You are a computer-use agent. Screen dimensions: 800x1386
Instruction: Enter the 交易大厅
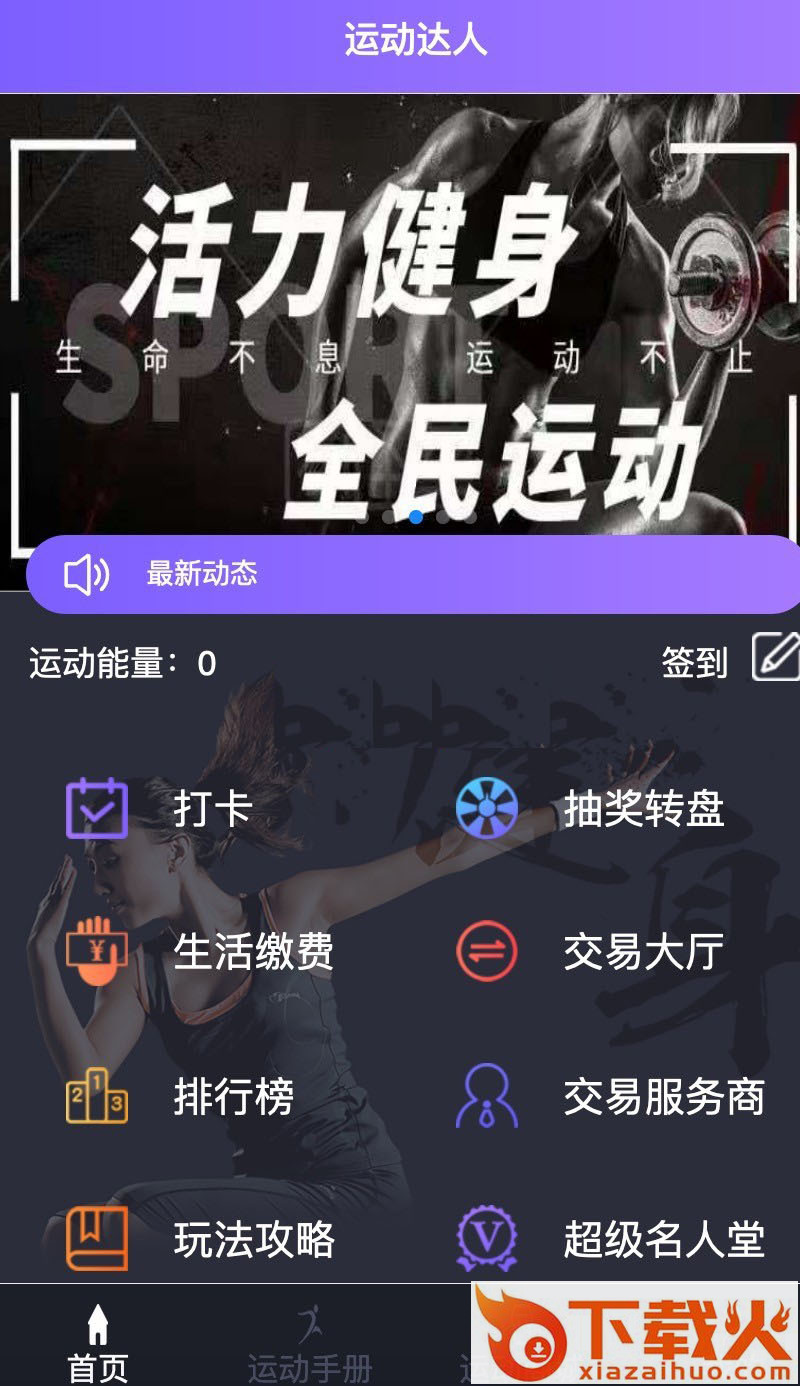[x=590, y=951]
